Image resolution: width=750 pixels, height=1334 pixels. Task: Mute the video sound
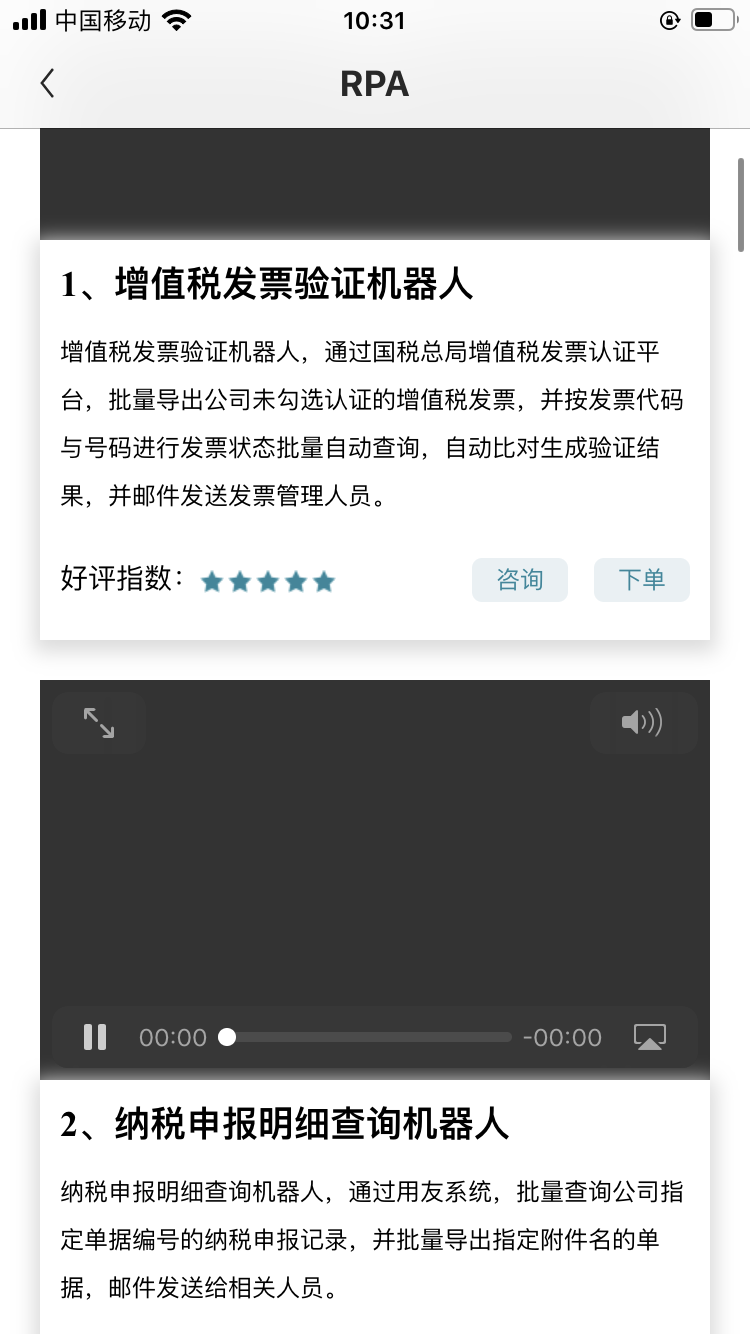pos(642,722)
